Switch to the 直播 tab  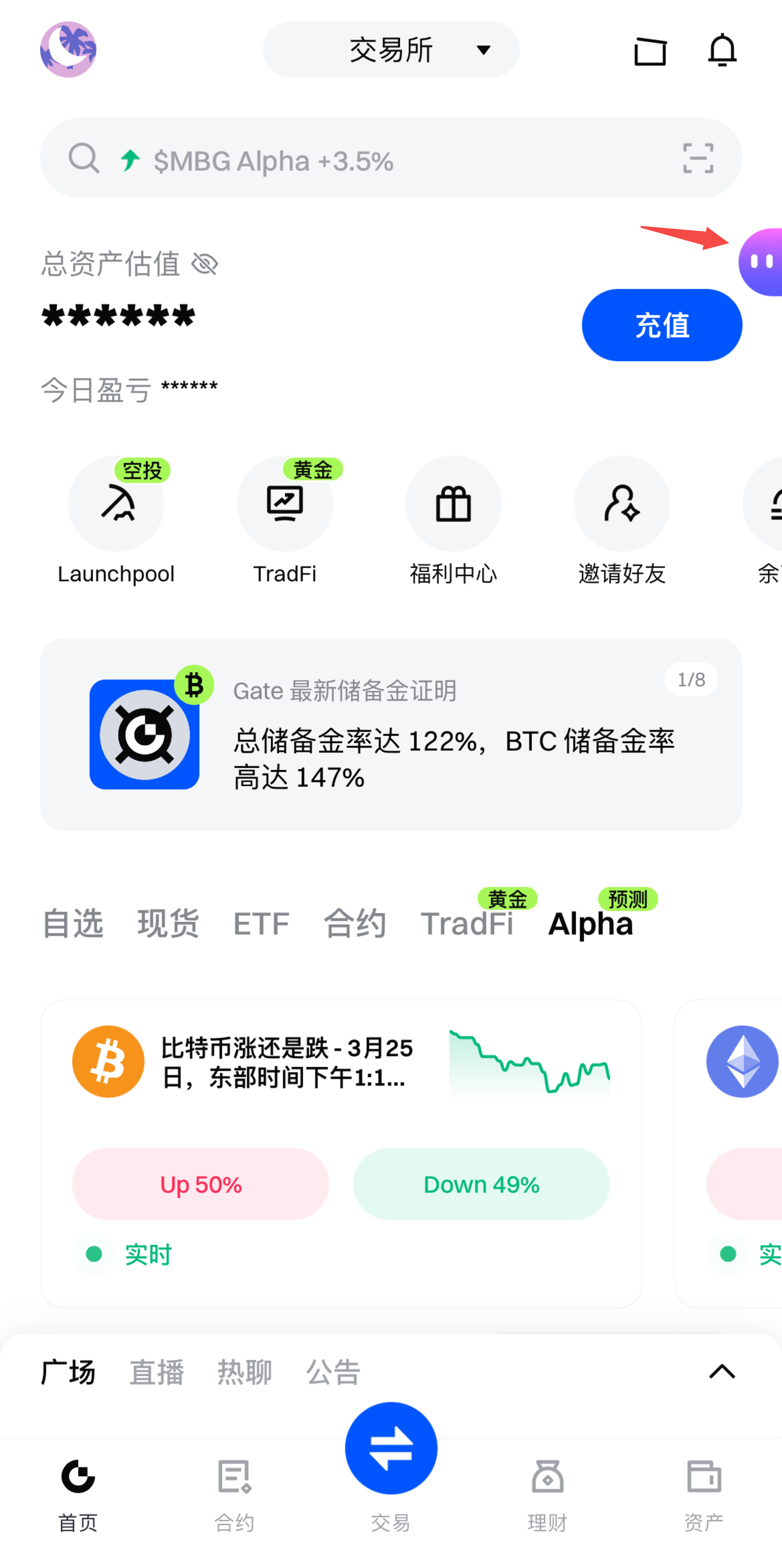click(x=156, y=1372)
